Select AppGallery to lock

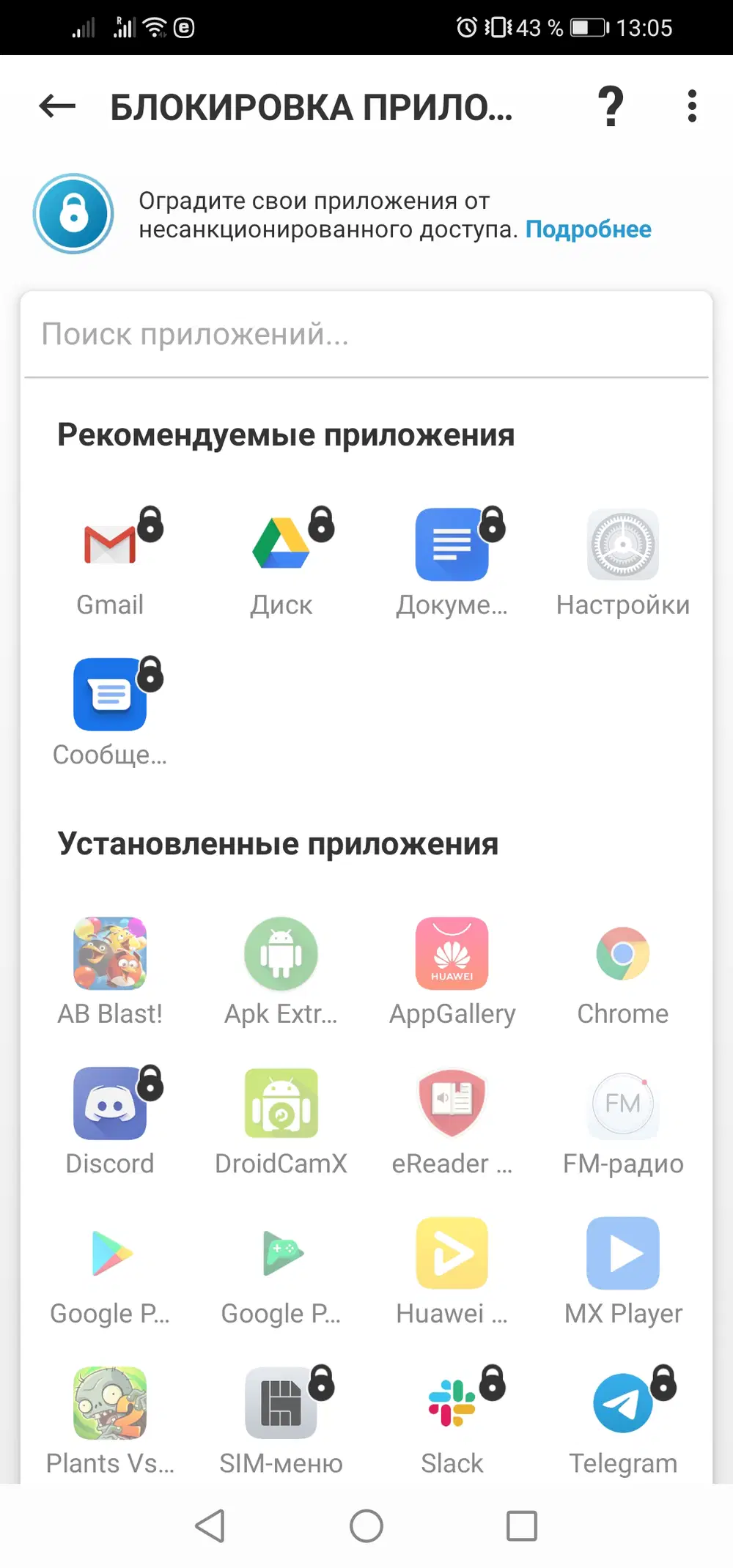452,955
